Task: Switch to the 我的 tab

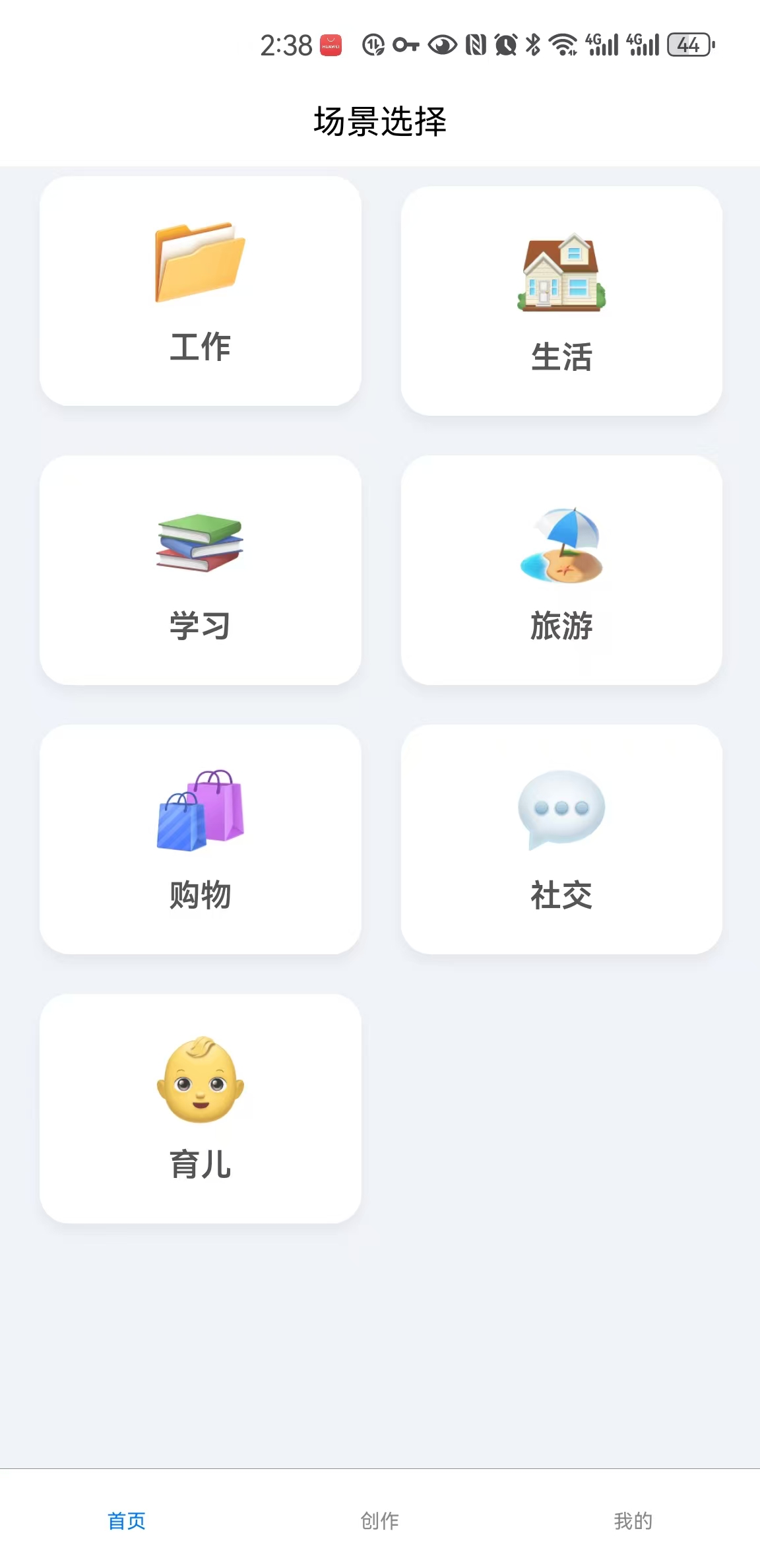Action: (x=633, y=1520)
